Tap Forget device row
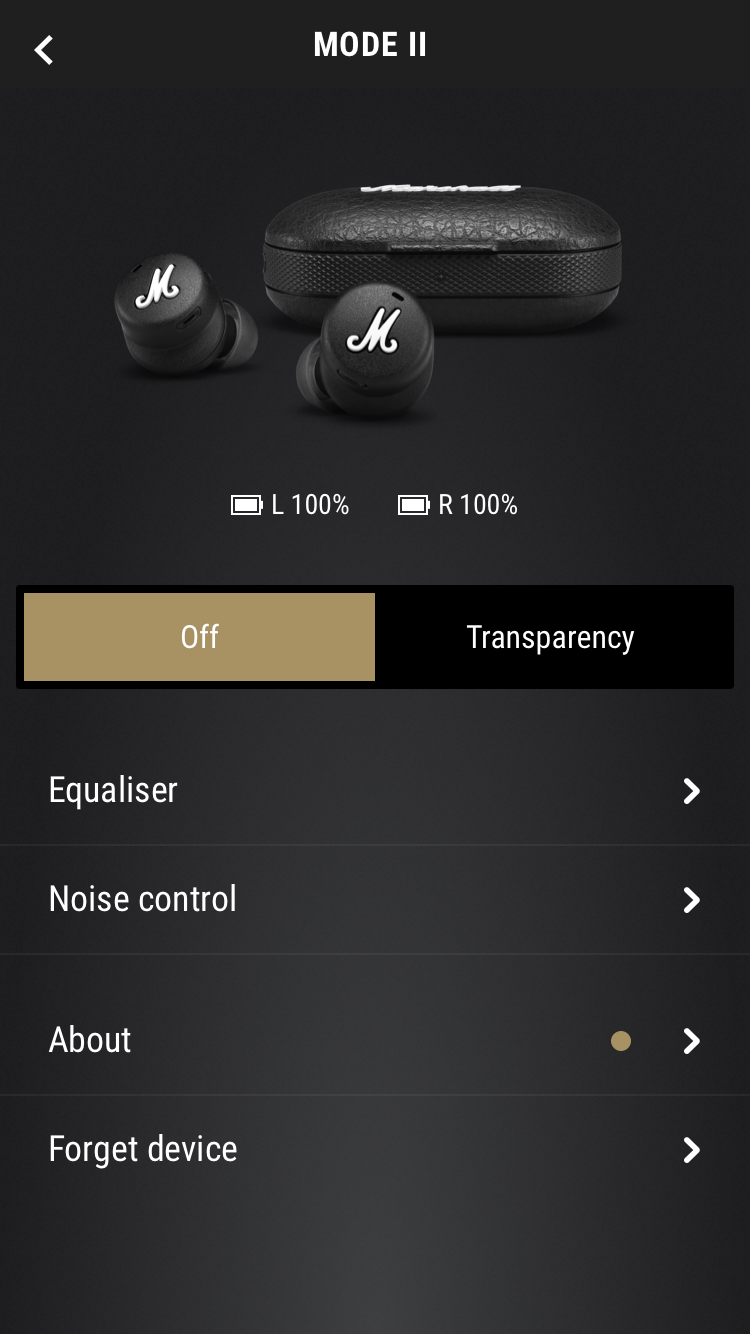Image resolution: width=750 pixels, height=1334 pixels. [374, 1149]
